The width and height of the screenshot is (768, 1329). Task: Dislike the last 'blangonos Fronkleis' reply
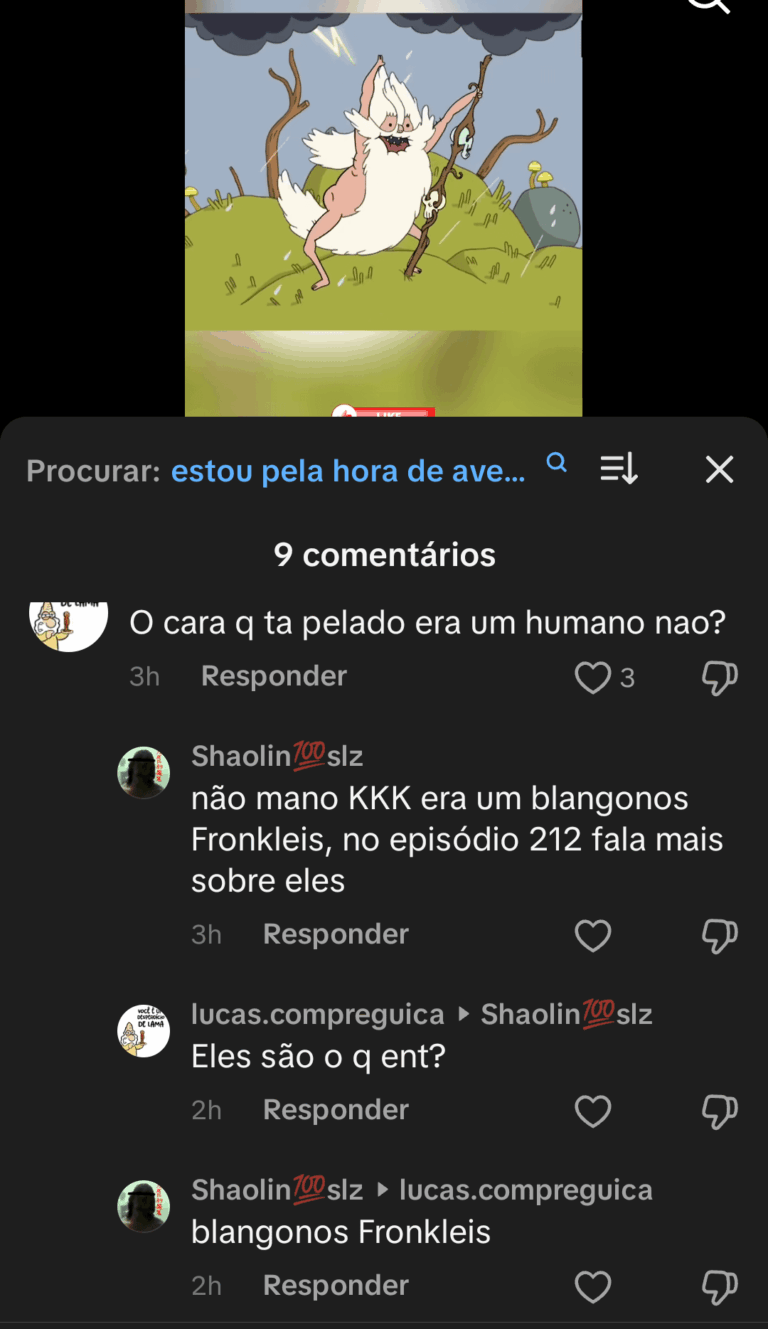(x=719, y=1287)
